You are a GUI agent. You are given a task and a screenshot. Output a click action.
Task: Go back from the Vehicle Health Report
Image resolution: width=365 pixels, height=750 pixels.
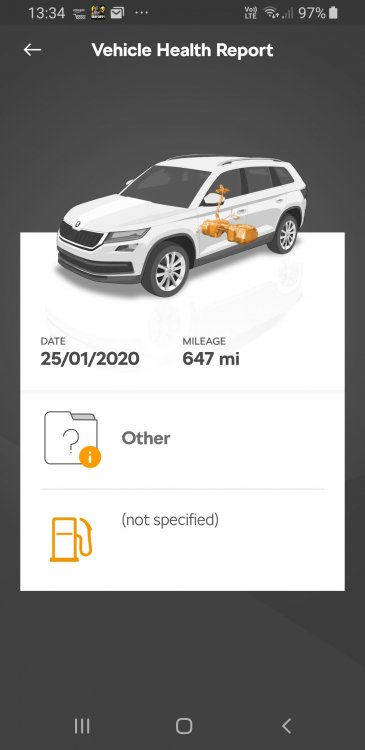pos(33,50)
